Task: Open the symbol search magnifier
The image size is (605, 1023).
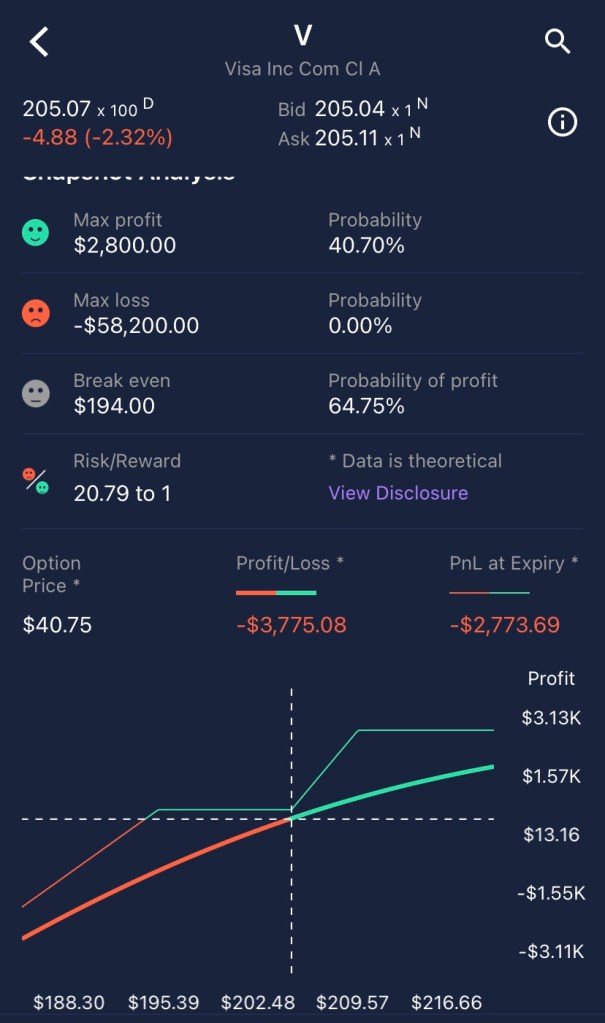Action: pos(557,42)
